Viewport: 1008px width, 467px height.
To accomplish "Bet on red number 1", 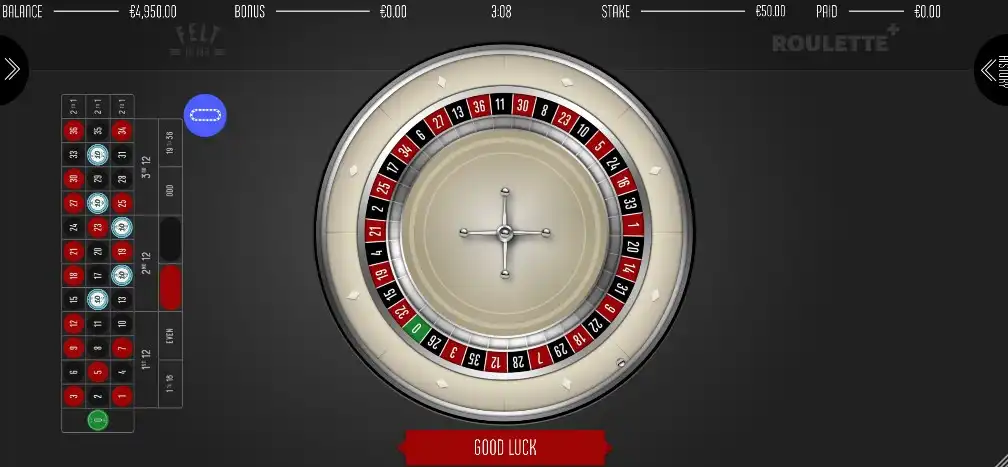I will [x=122, y=396].
